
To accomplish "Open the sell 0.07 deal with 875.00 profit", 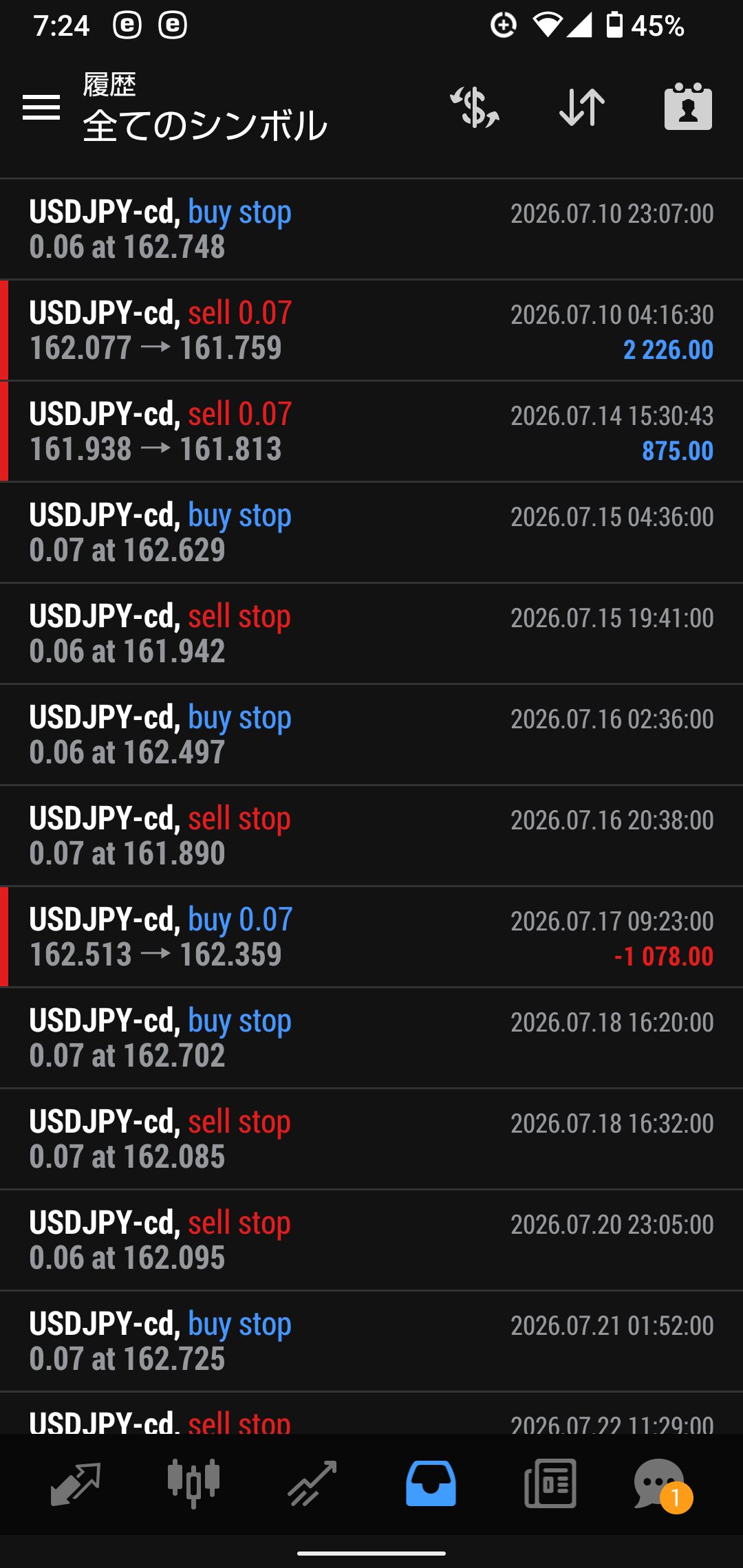I will pyautogui.click(x=371, y=432).
